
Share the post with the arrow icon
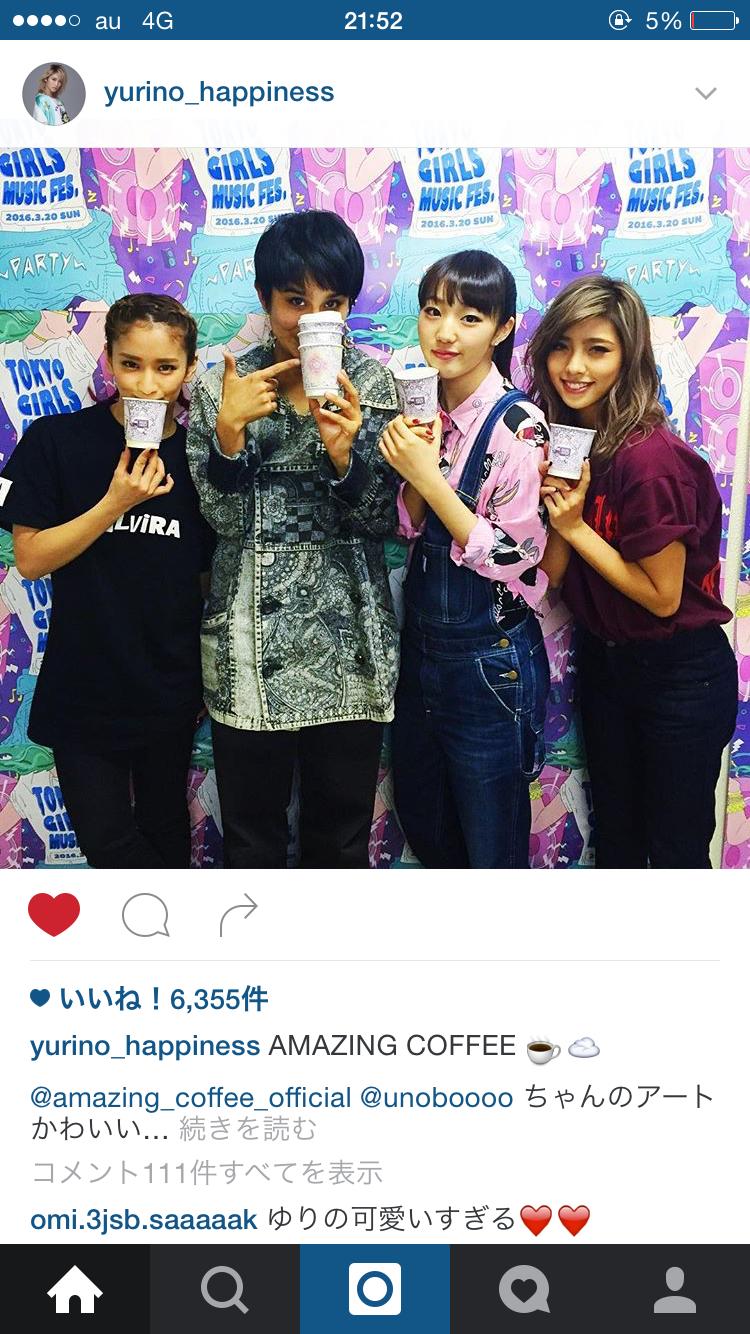click(x=238, y=915)
